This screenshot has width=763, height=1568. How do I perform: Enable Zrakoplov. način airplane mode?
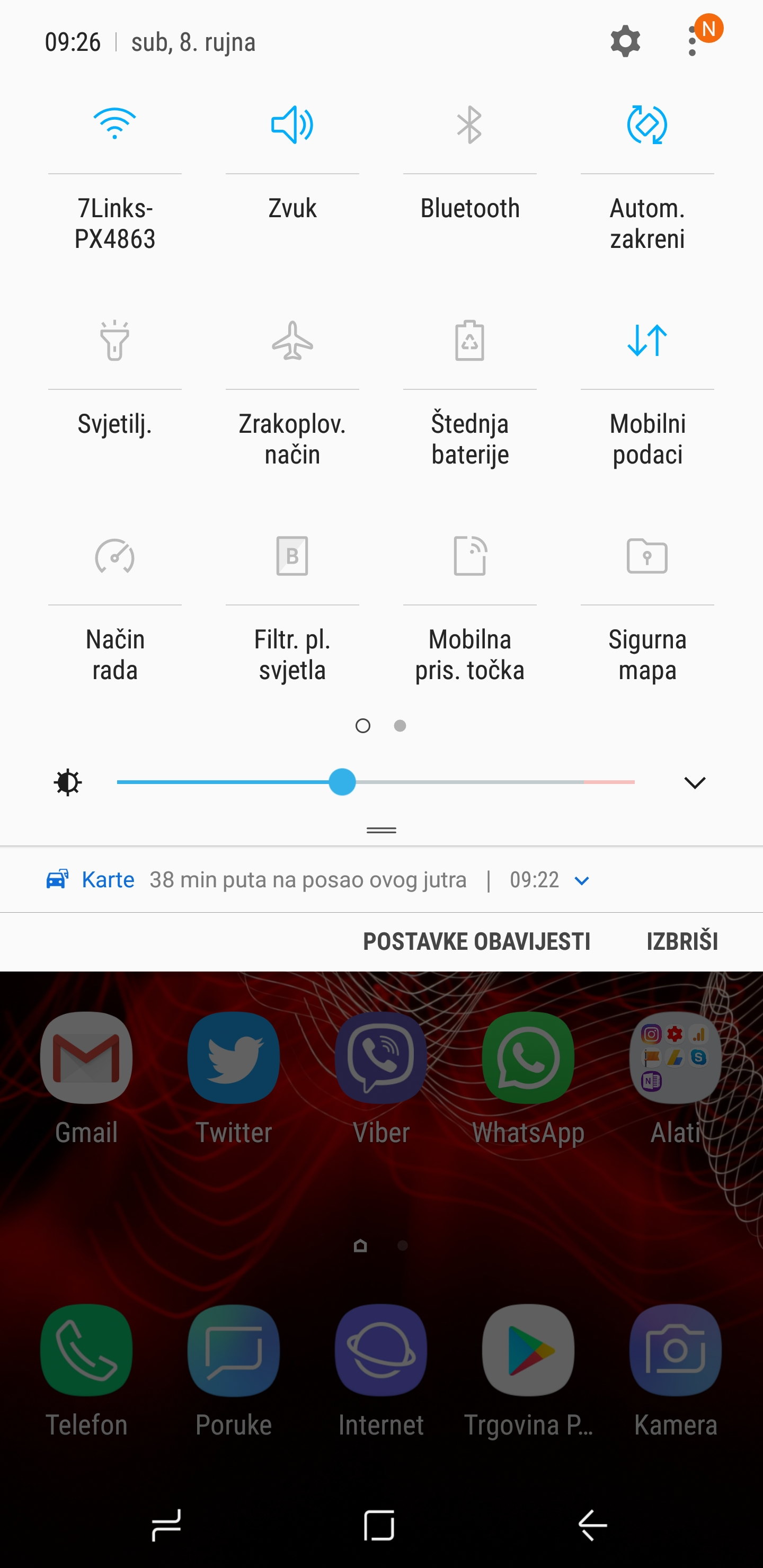tap(292, 340)
